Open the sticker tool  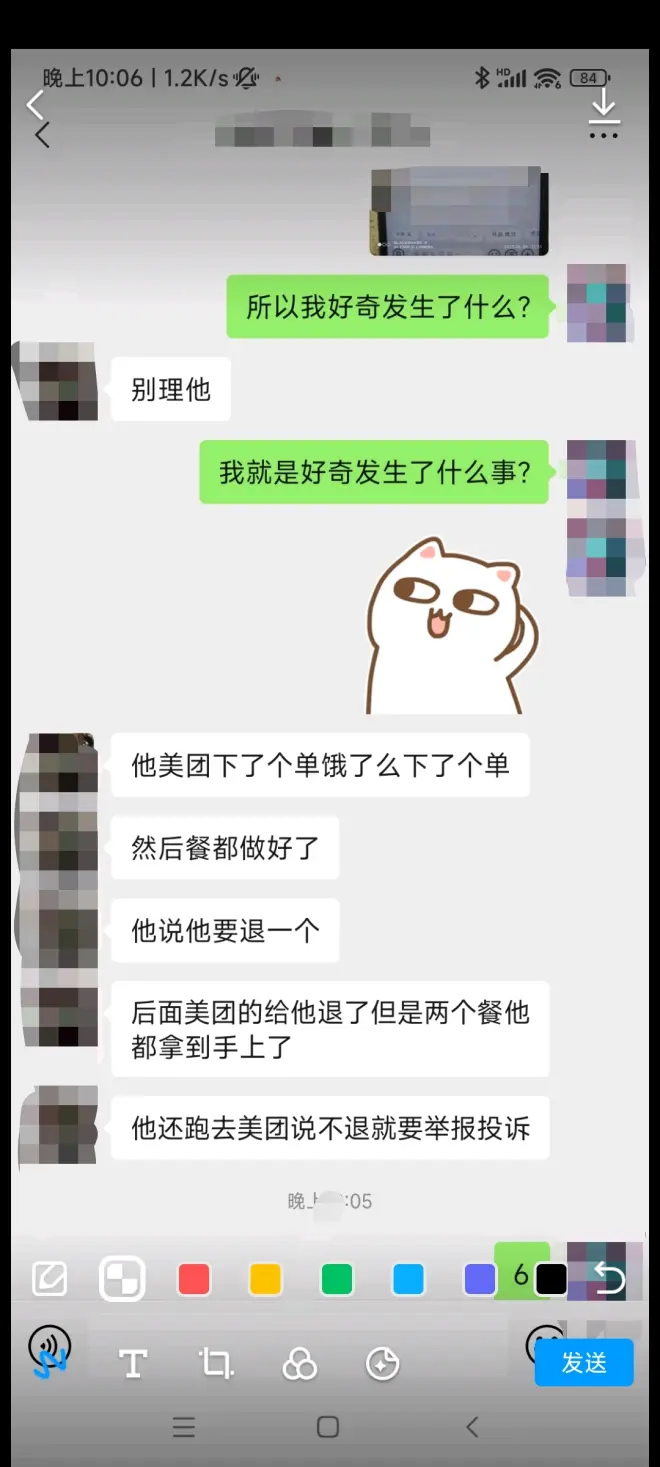382,1363
